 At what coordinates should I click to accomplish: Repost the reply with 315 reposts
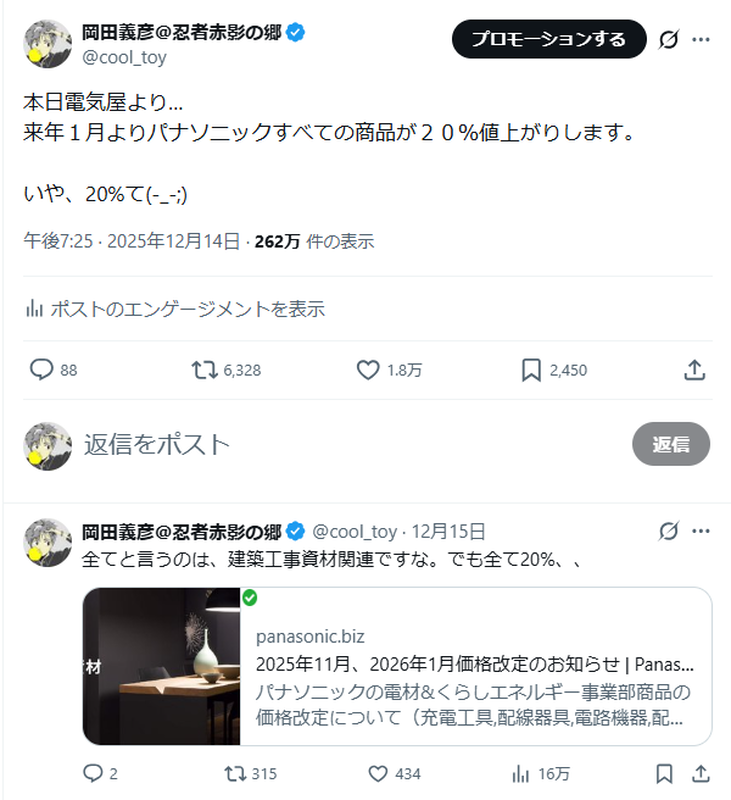point(236,773)
